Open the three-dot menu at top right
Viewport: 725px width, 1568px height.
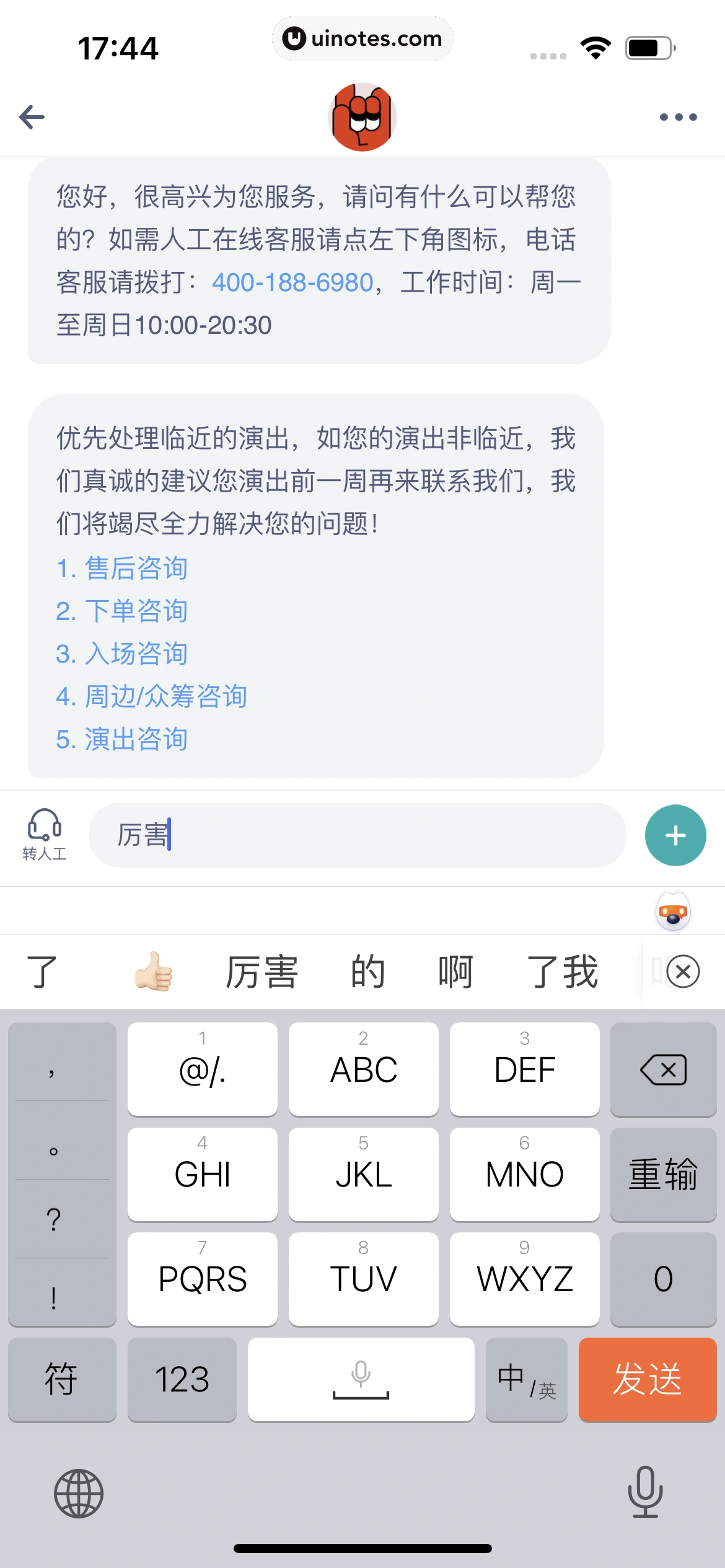(x=678, y=116)
